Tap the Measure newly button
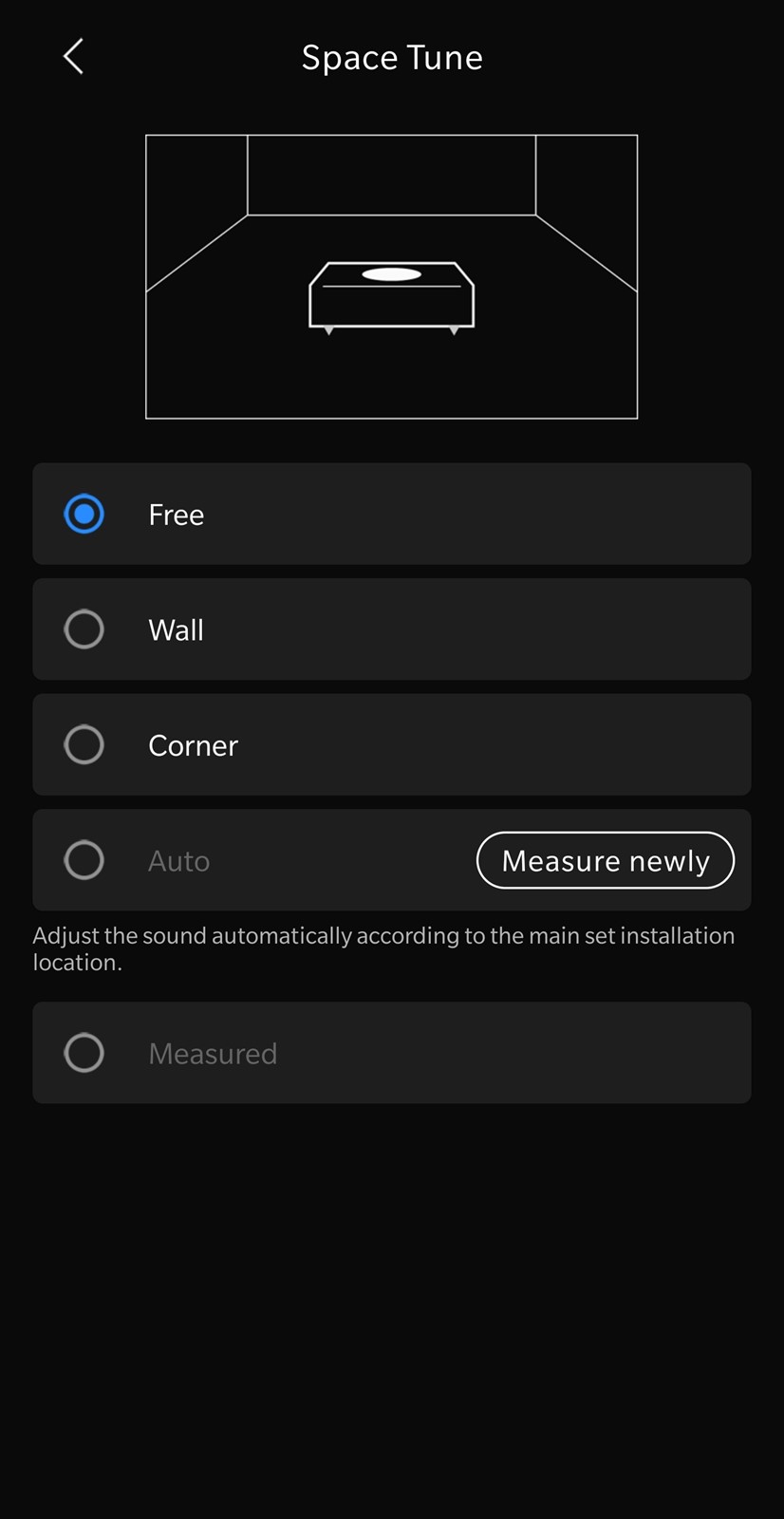 pos(606,860)
